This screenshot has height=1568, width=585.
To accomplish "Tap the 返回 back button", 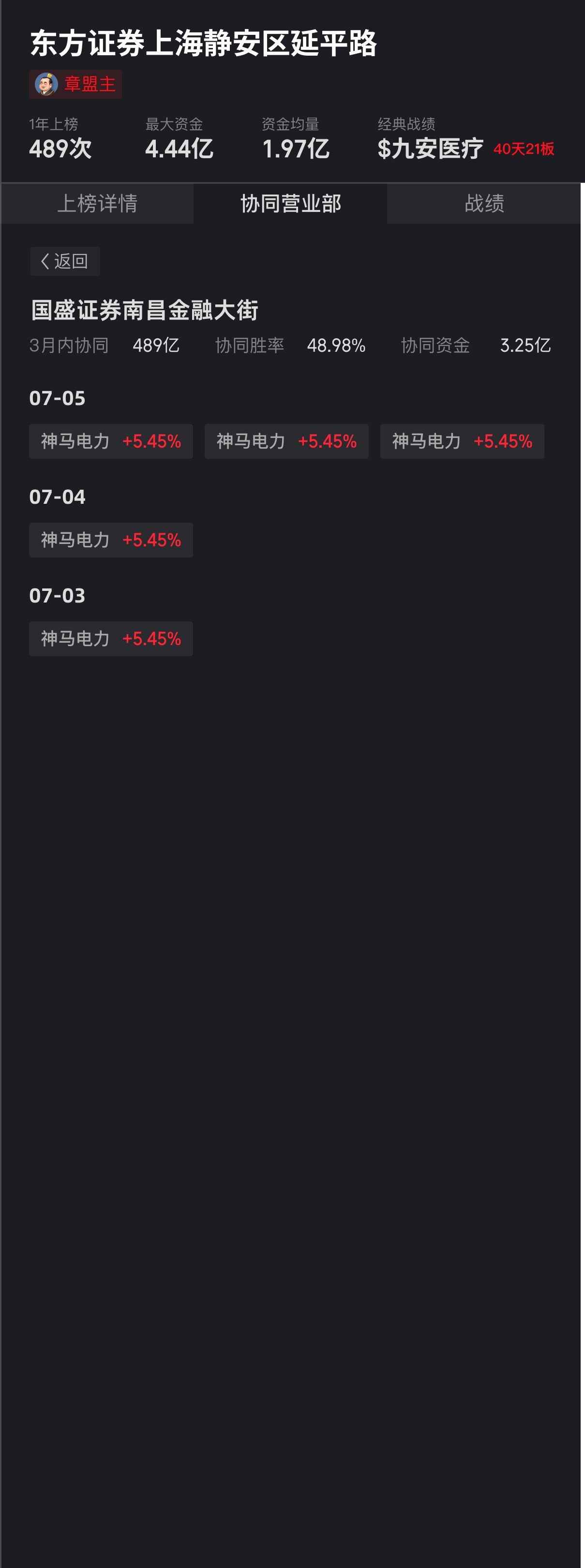I will pos(65,261).
